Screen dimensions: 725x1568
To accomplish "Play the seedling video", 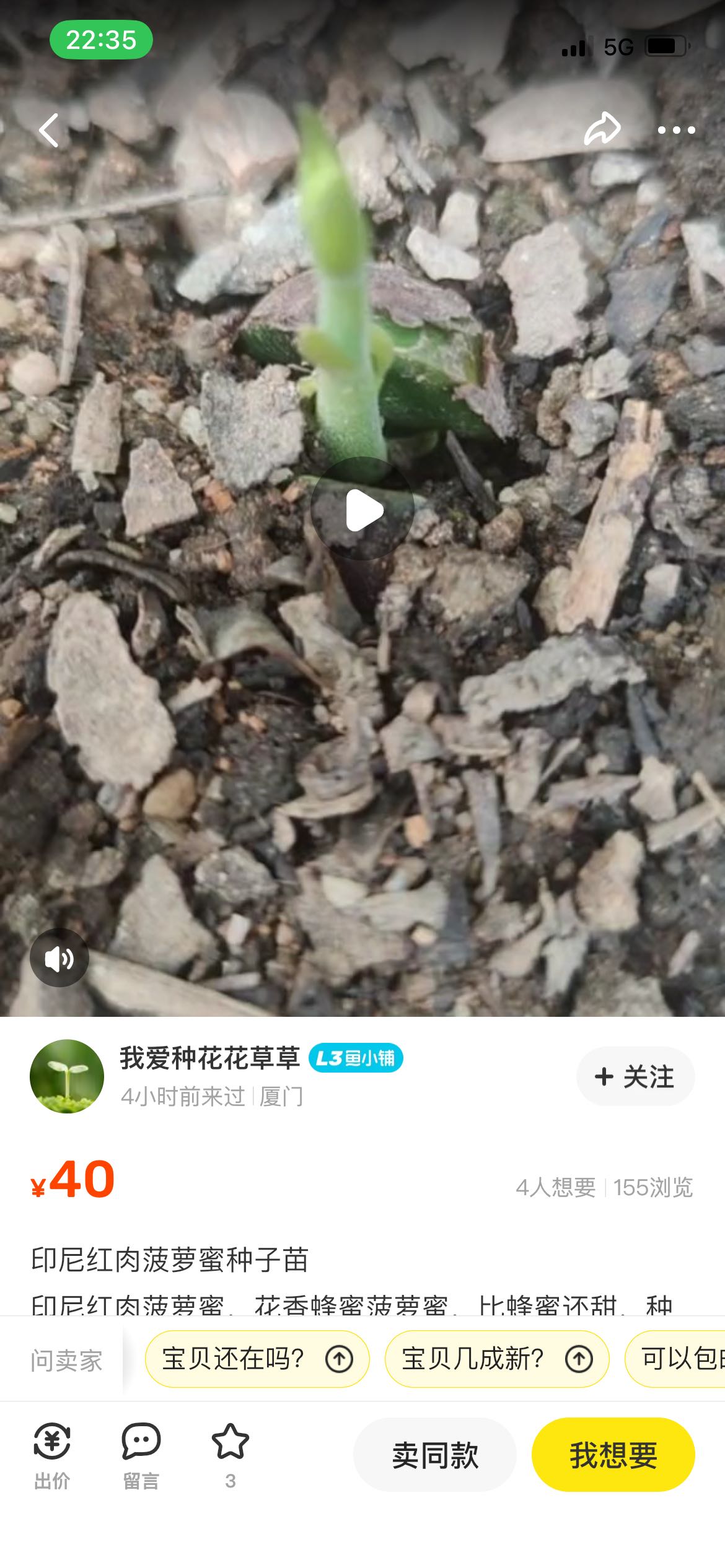I will [362, 509].
